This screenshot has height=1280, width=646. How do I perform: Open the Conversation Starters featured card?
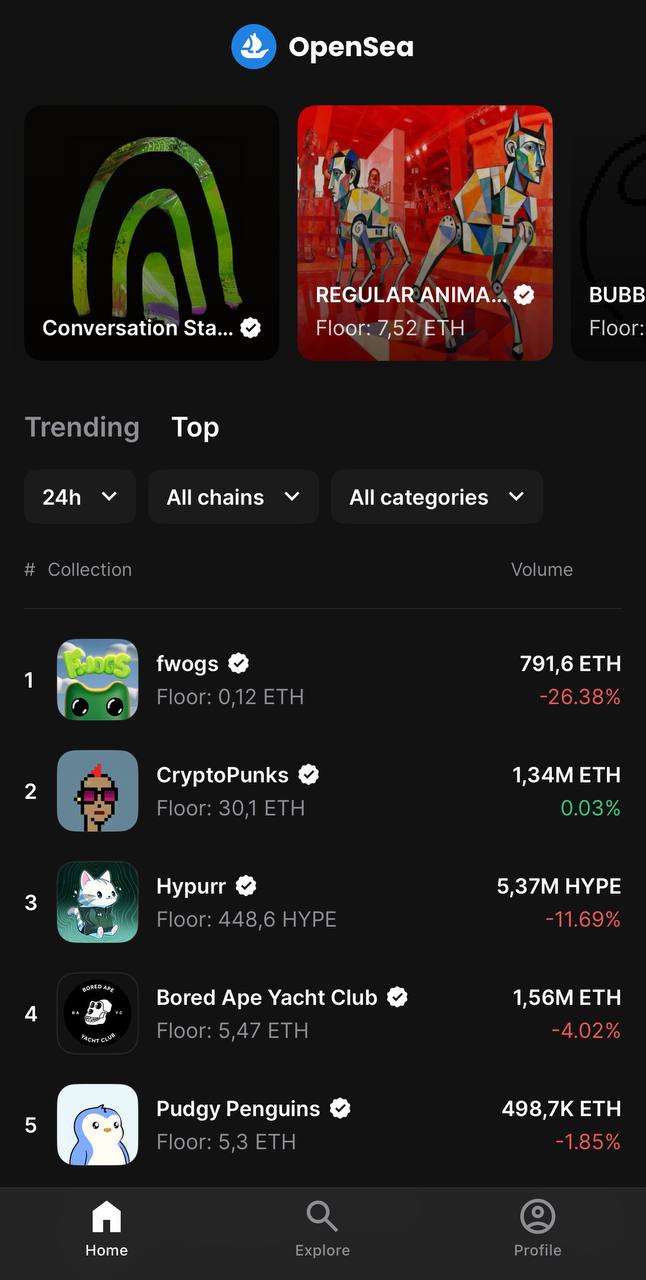point(151,232)
